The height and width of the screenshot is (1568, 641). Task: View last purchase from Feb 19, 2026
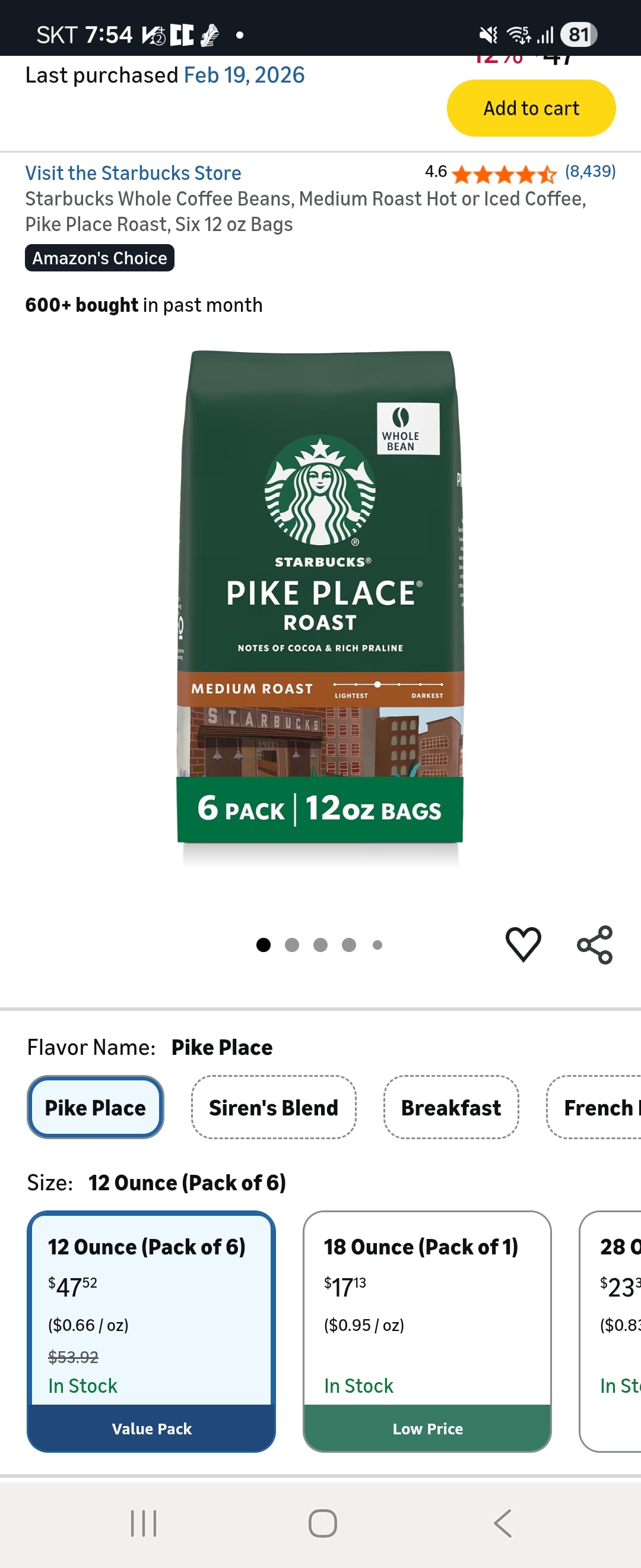tap(244, 75)
